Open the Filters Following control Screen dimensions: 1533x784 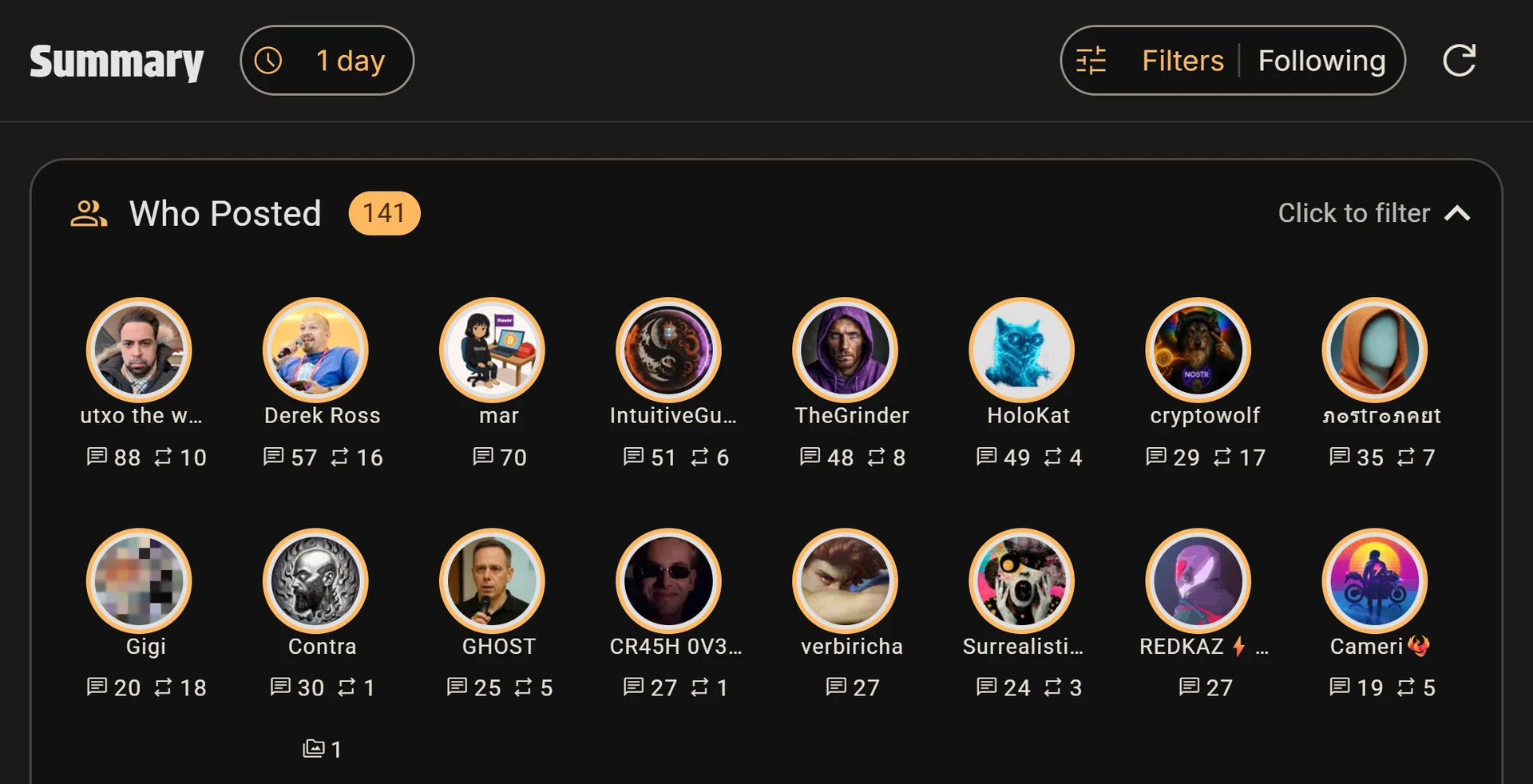[x=1232, y=61]
